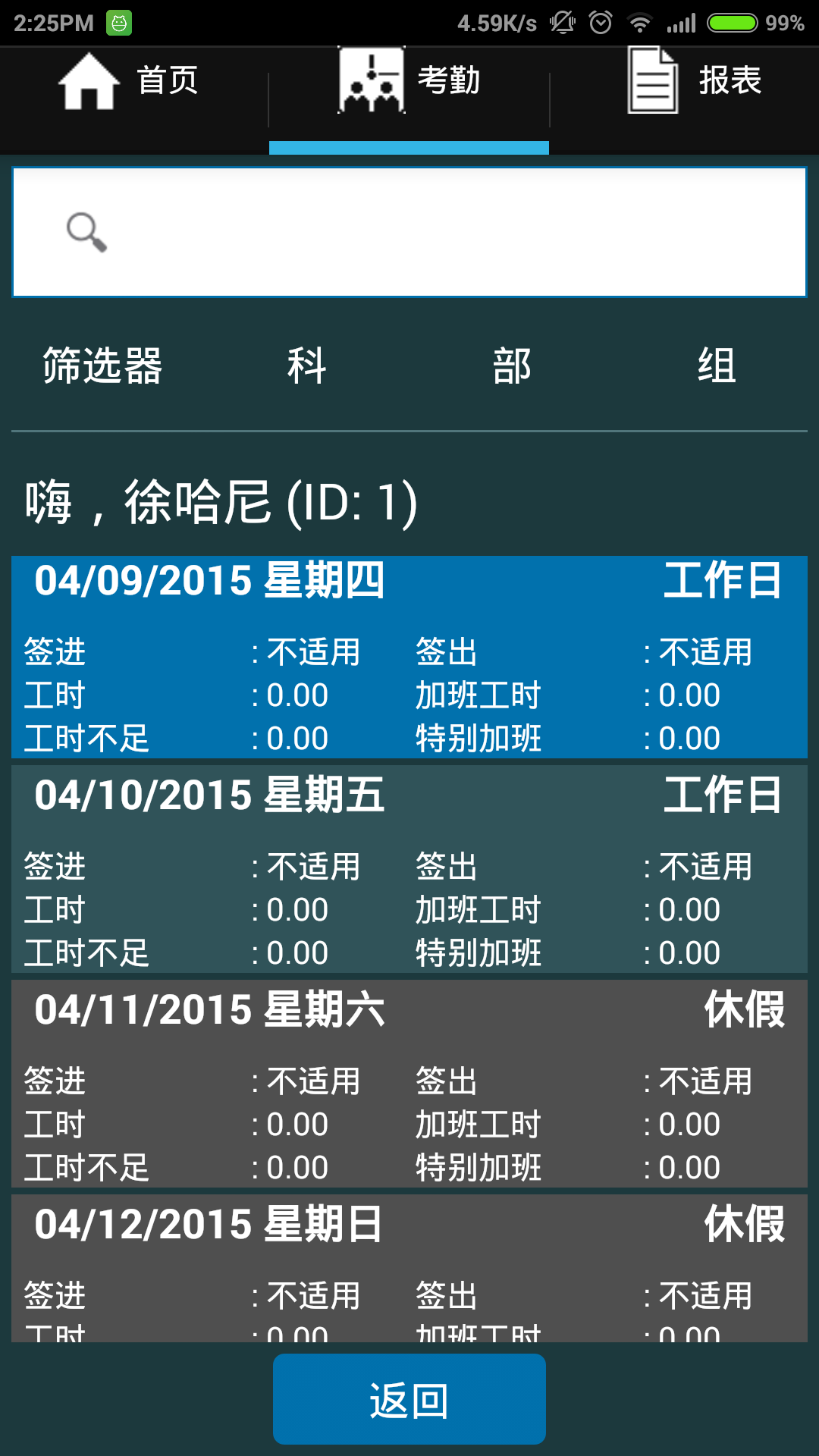Tap the muted notification icon in status bar
The width and height of the screenshot is (819, 1456).
point(561,23)
